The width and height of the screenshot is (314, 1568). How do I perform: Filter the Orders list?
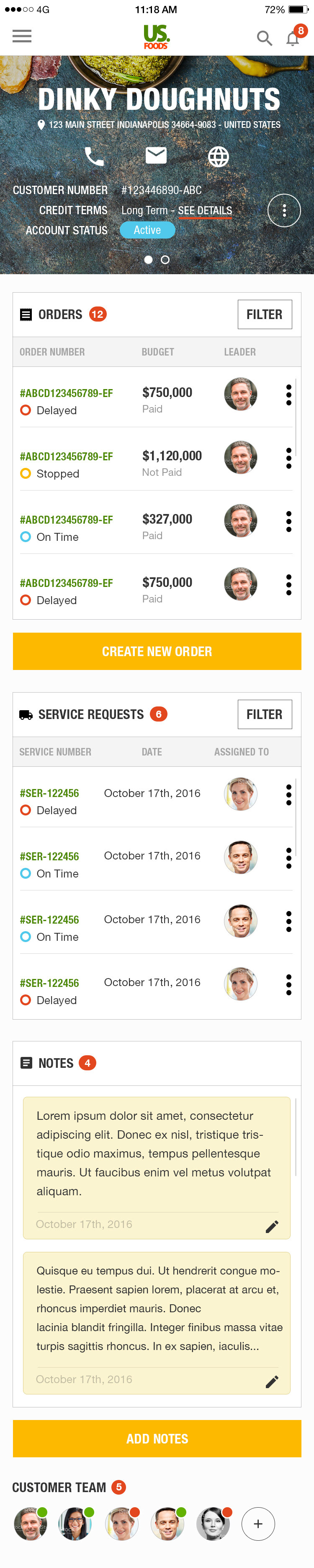pos(264,314)
